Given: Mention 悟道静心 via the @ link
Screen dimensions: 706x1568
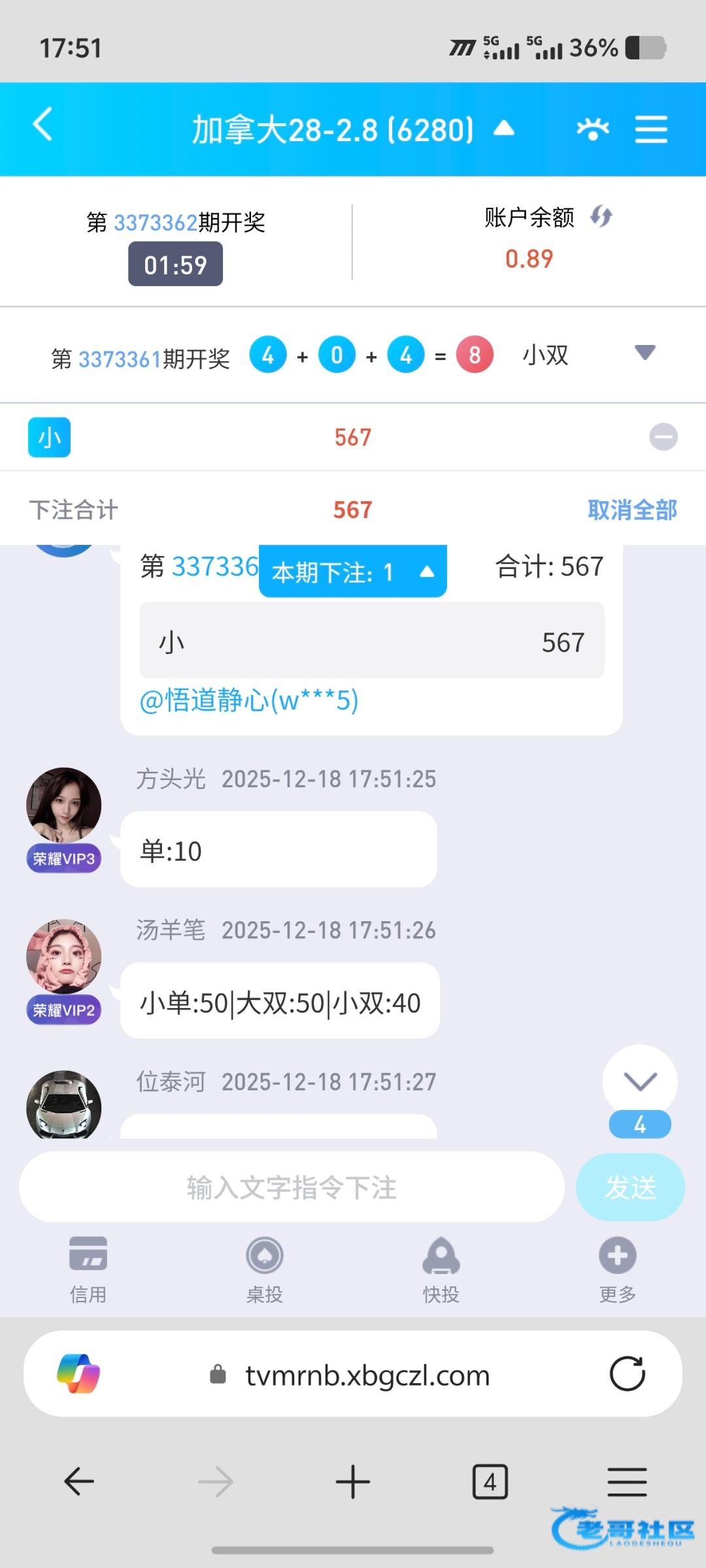Looking at the screenshot, I should coord(248,700).
